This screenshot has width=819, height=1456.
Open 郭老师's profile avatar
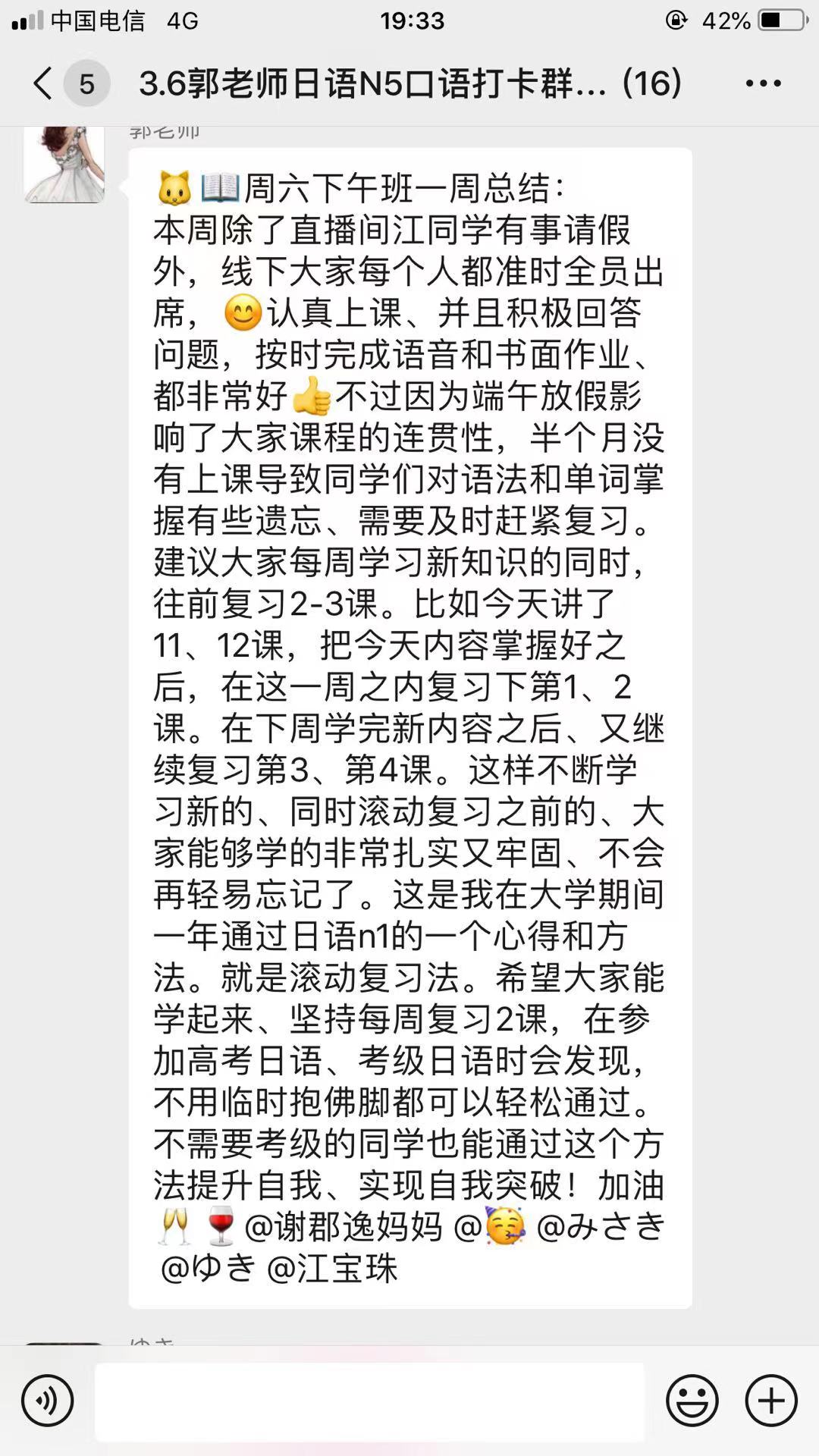pos(64,165)
